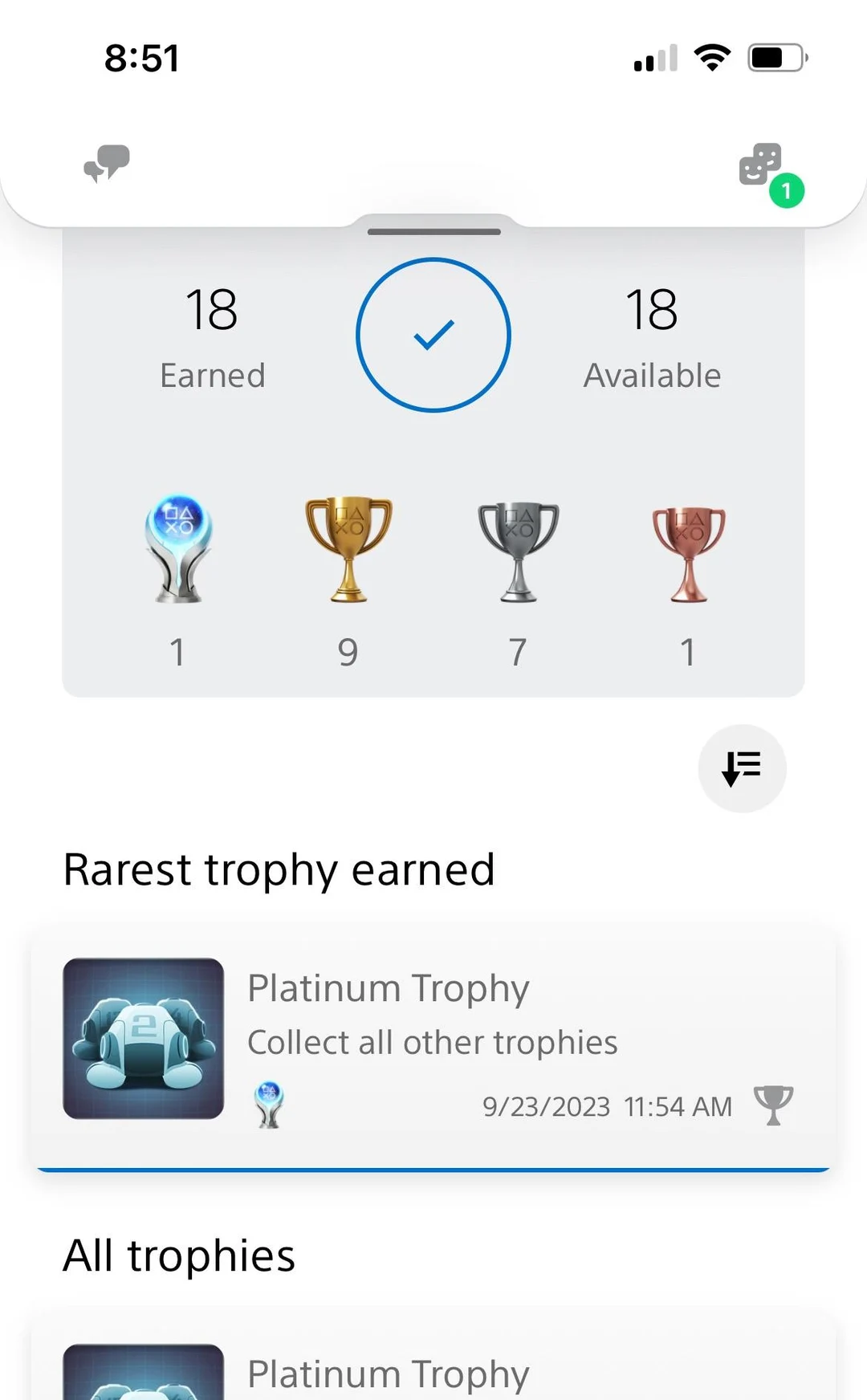Screen dimensions: 867x1400
Task: Open the chat bubbles icon
Action: point(107,164)
